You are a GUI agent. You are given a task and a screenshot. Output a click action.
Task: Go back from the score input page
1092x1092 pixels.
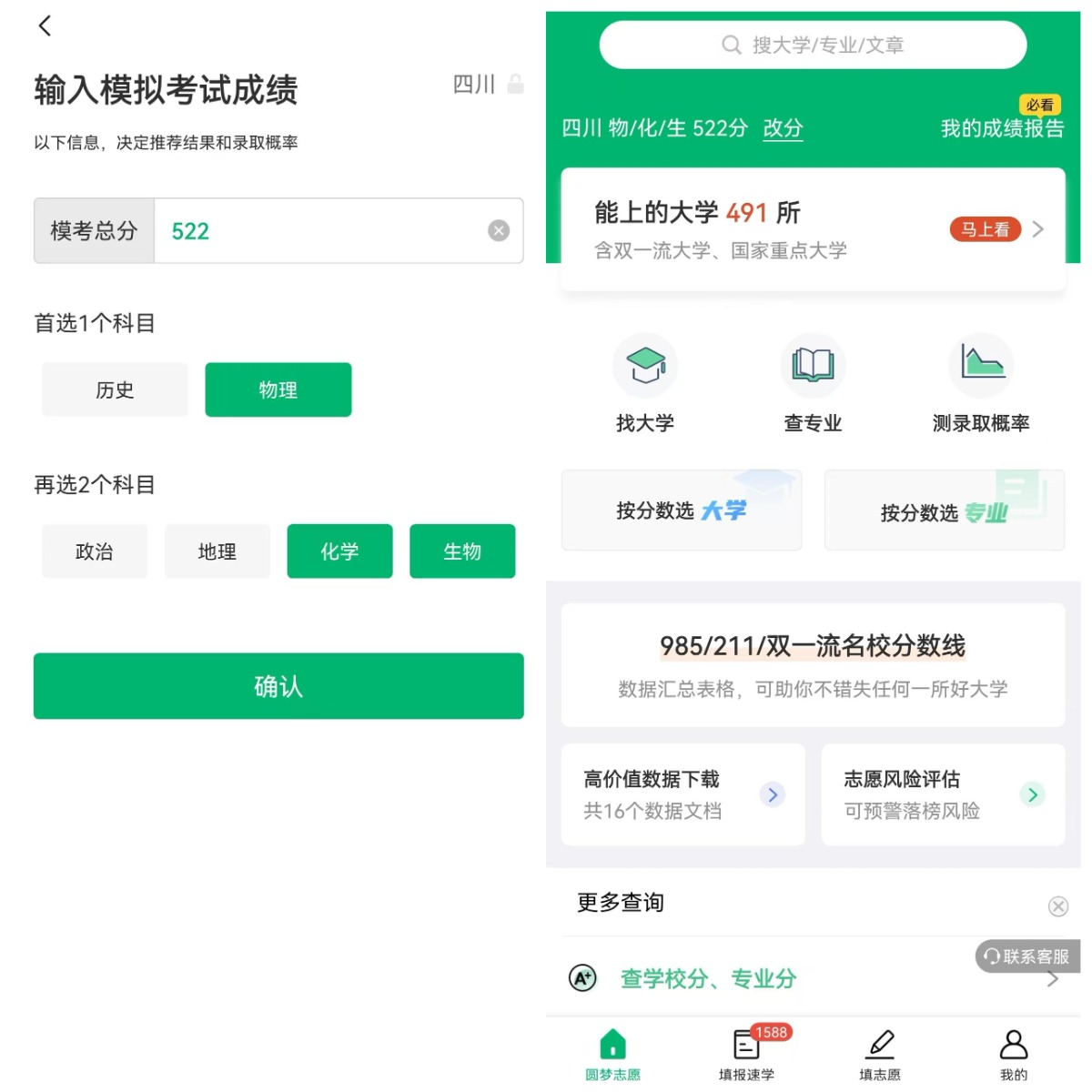coord(45,26)
